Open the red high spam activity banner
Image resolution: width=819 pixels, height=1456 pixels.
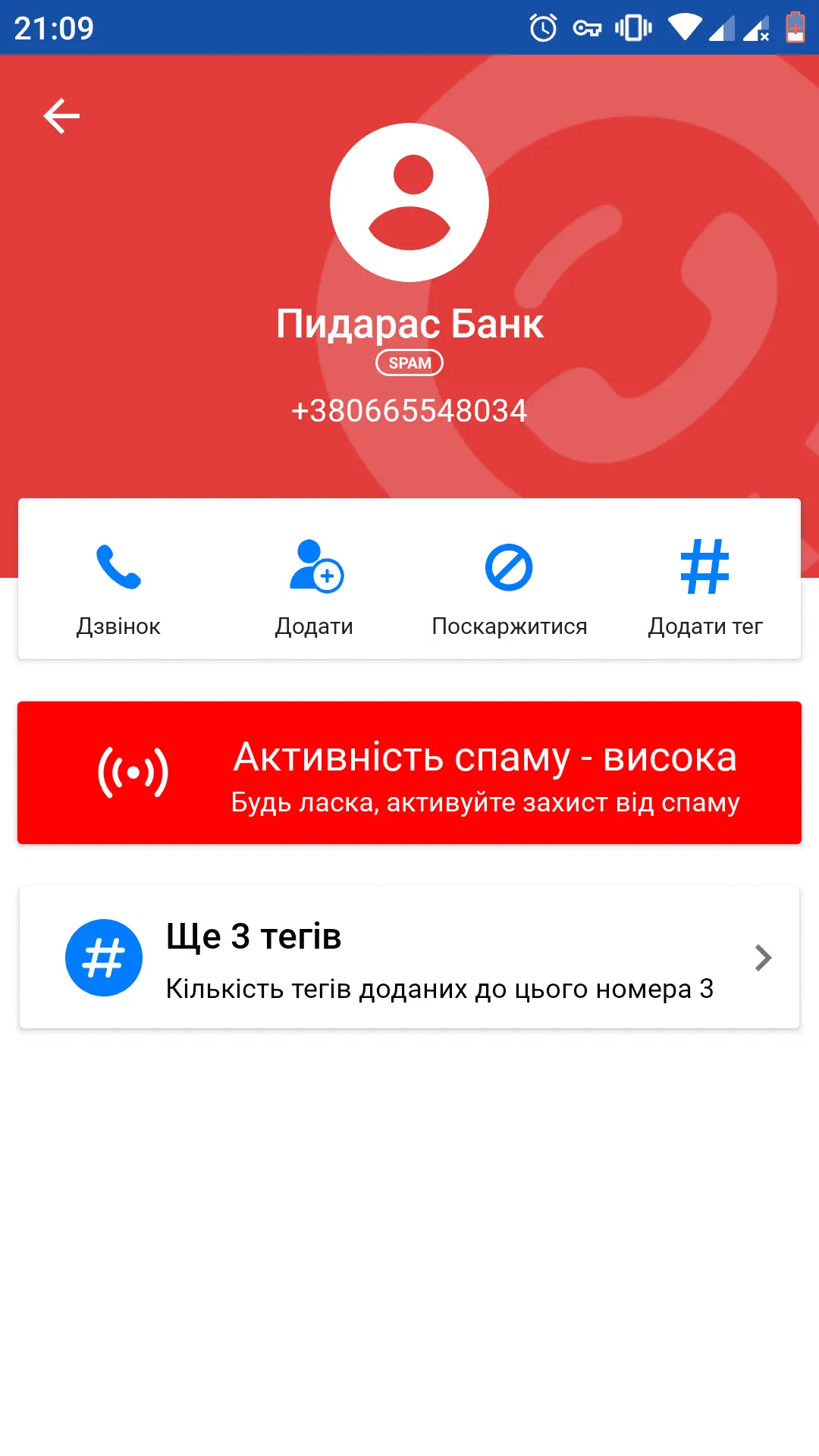pyautogui.click(x=409, y=773)
